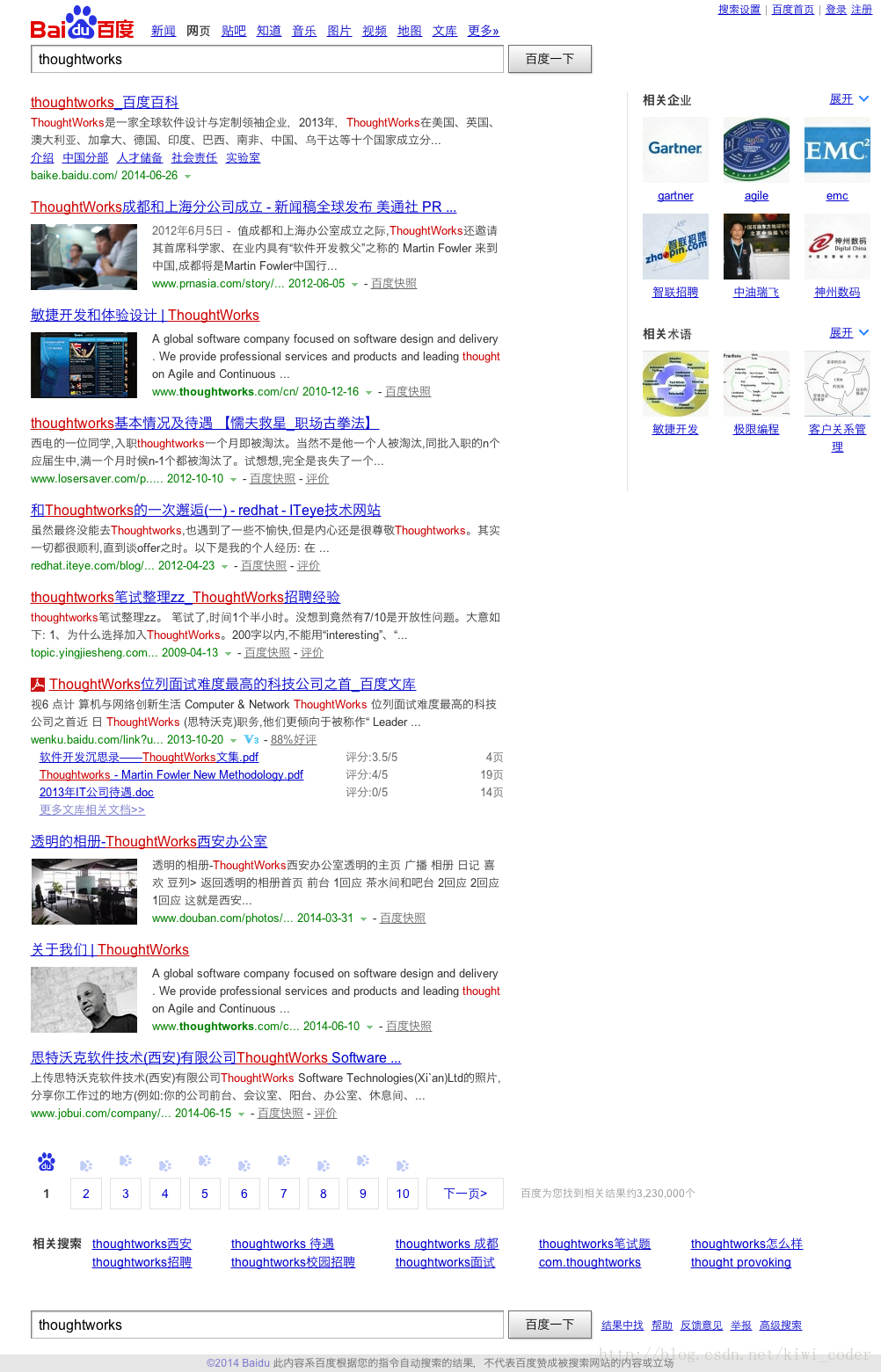Go to results page 2

pos(86,1194)
